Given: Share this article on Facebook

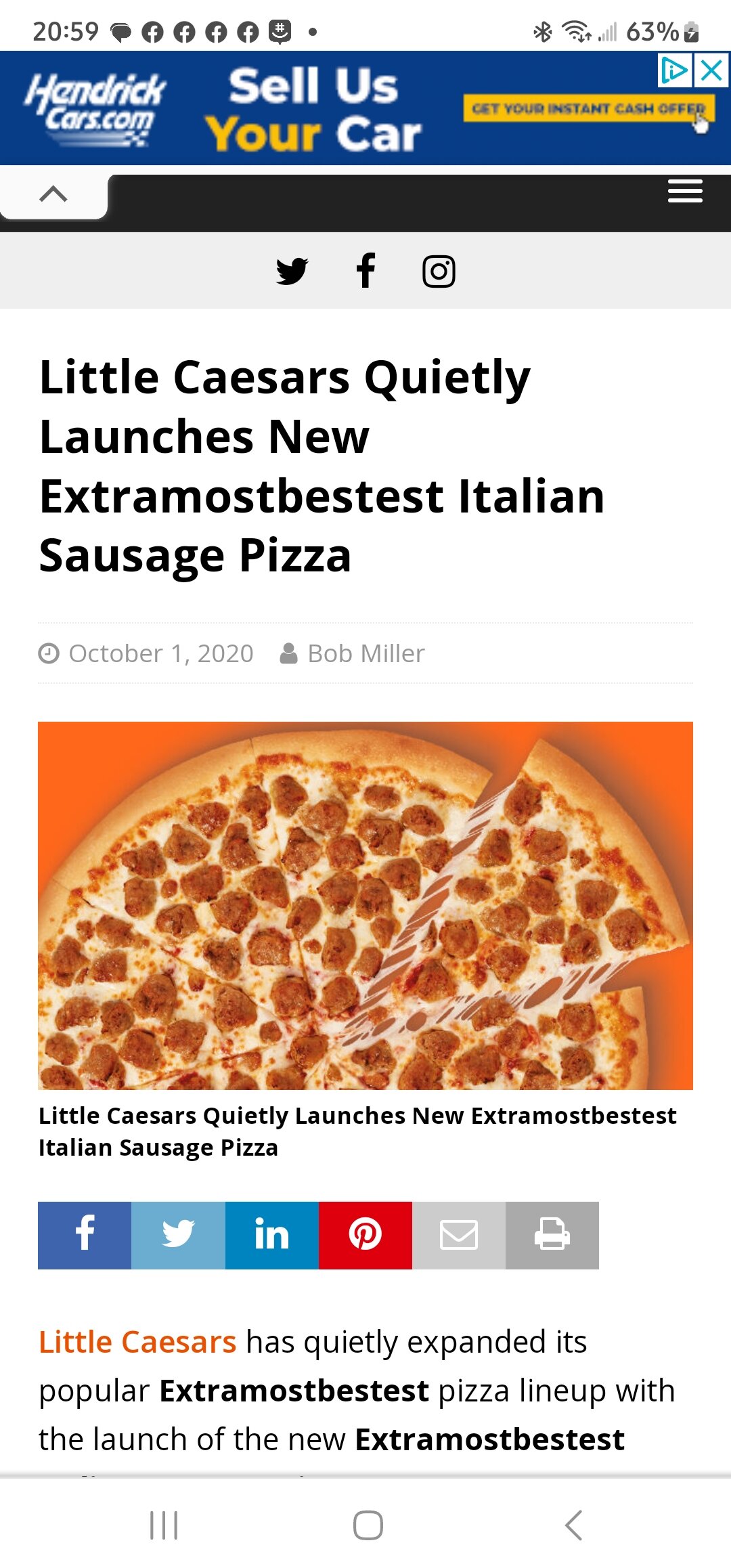Looking at the screenshot, I should 85,1235.
